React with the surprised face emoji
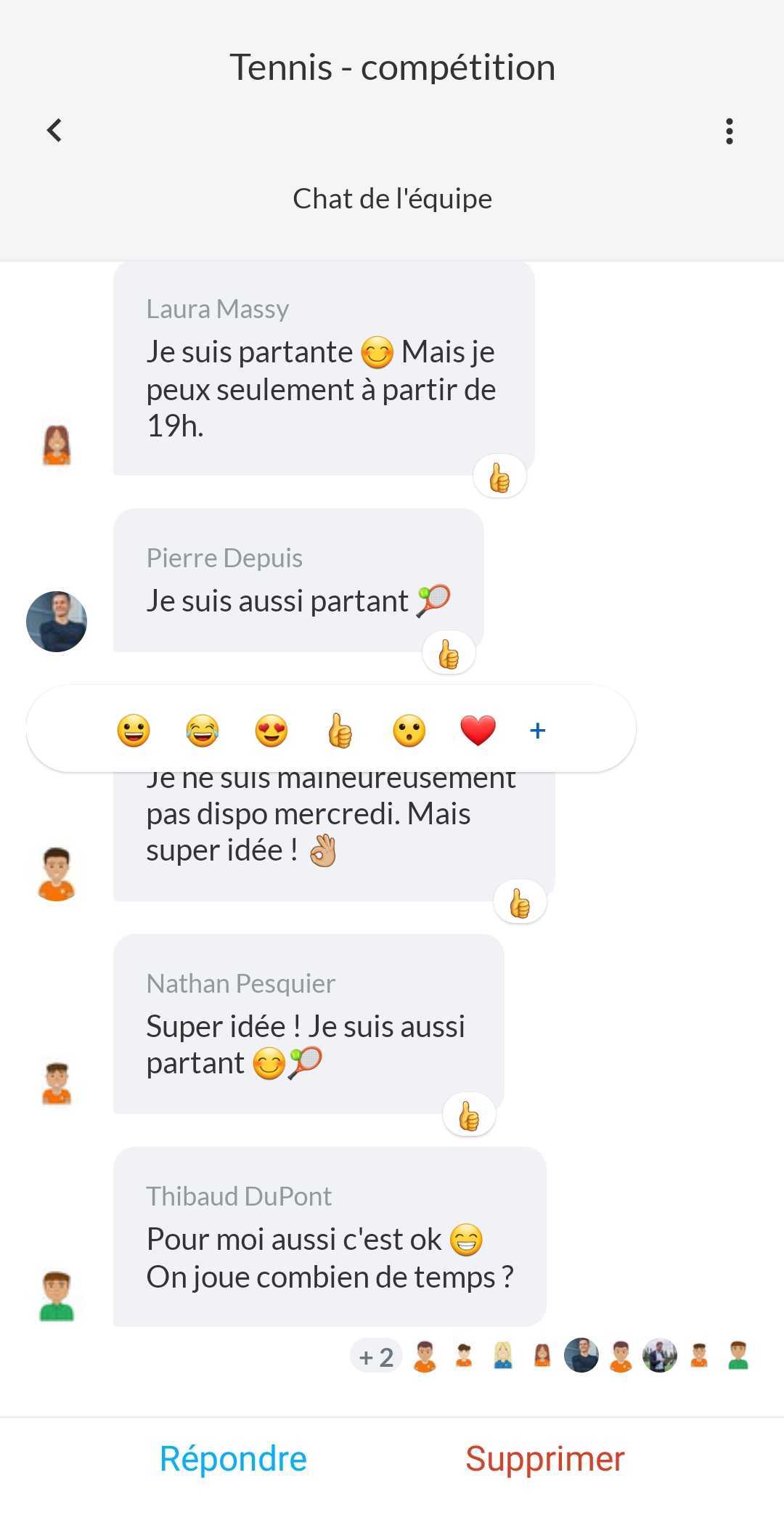The image size is (784, 1536). [x=409, y=730]
